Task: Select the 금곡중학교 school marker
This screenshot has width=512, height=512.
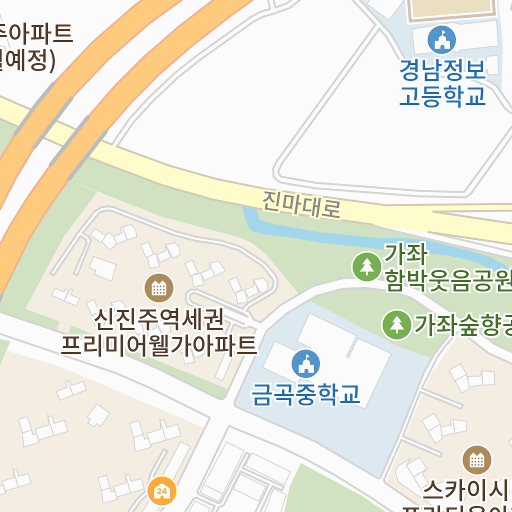Action: [x=306, y=364]
